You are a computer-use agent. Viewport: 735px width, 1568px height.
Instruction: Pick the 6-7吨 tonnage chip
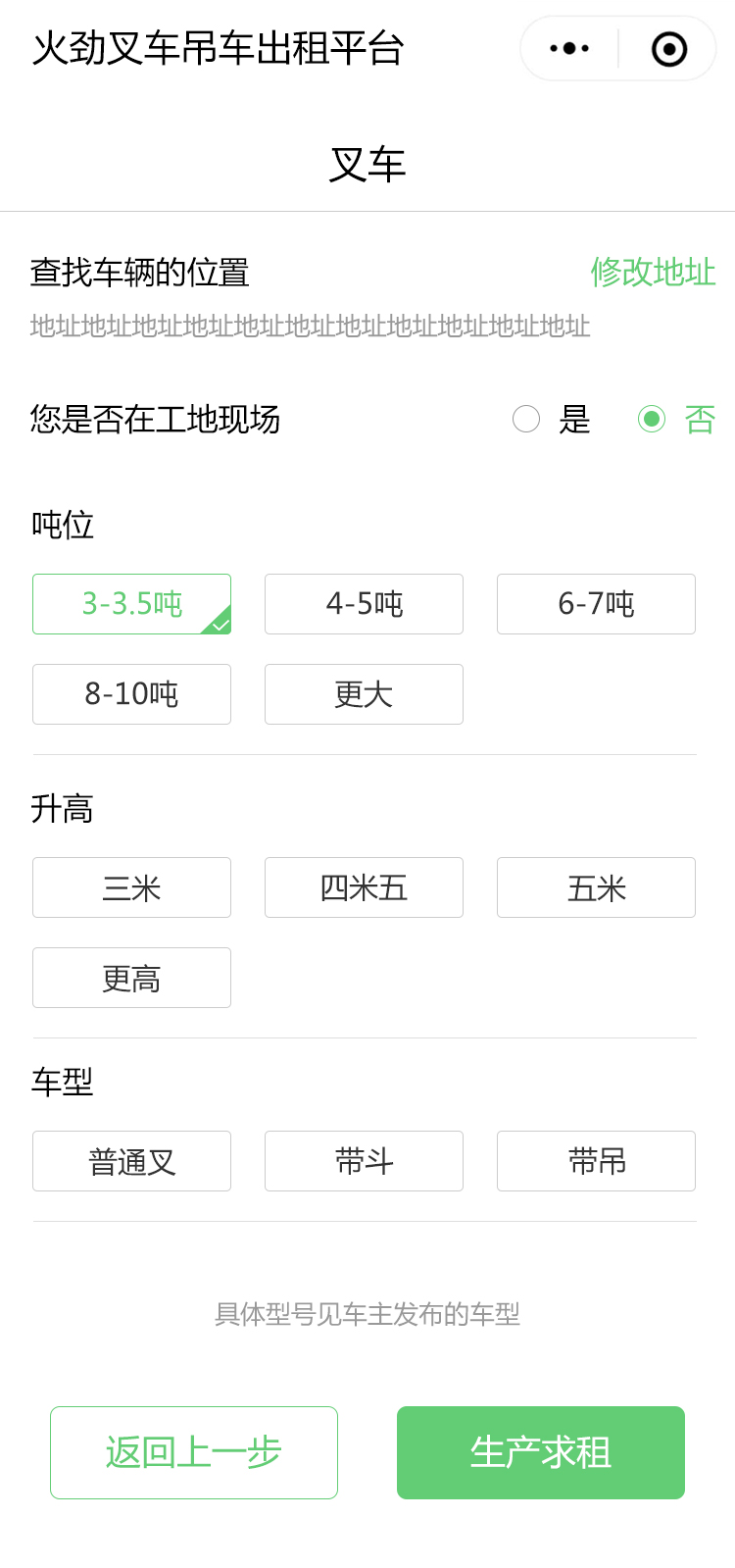596,604
